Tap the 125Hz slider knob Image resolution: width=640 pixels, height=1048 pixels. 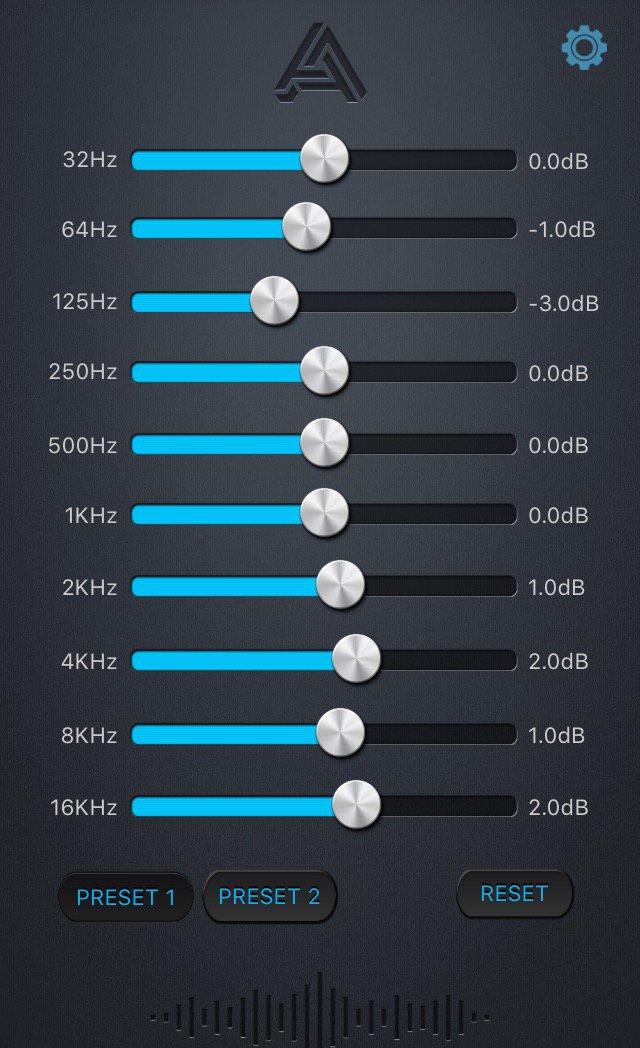(274, 301)
